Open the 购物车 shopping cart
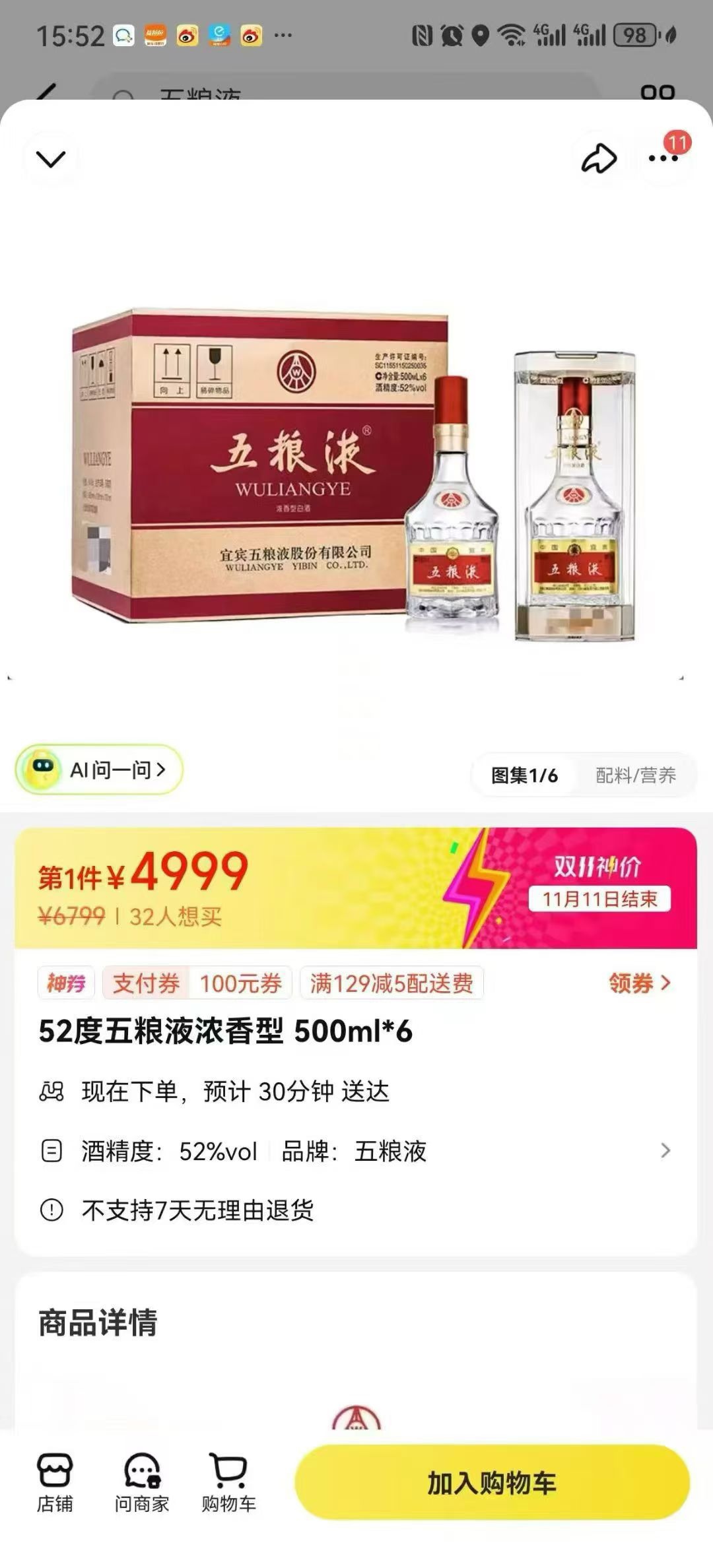 (228, 1482)
